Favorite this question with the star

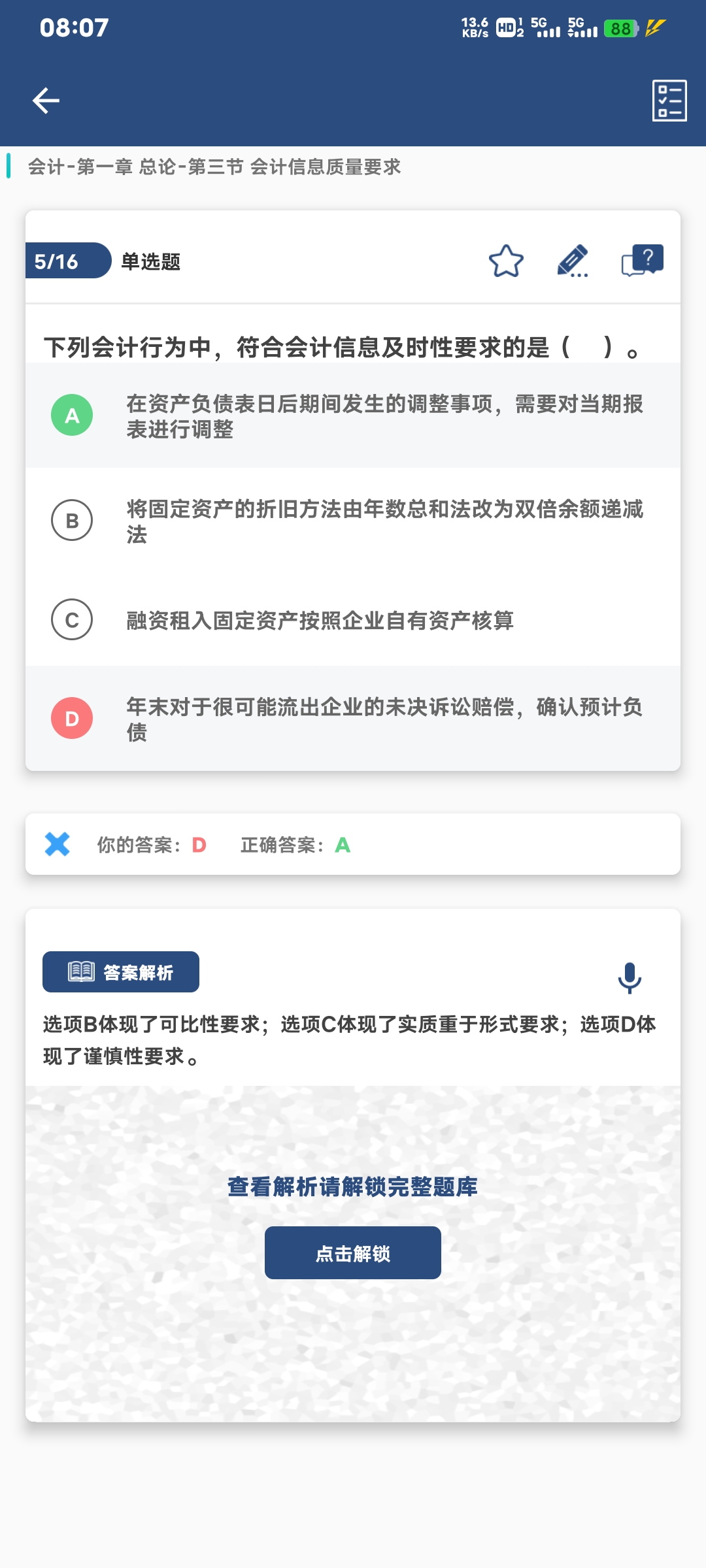coord(506,261)
